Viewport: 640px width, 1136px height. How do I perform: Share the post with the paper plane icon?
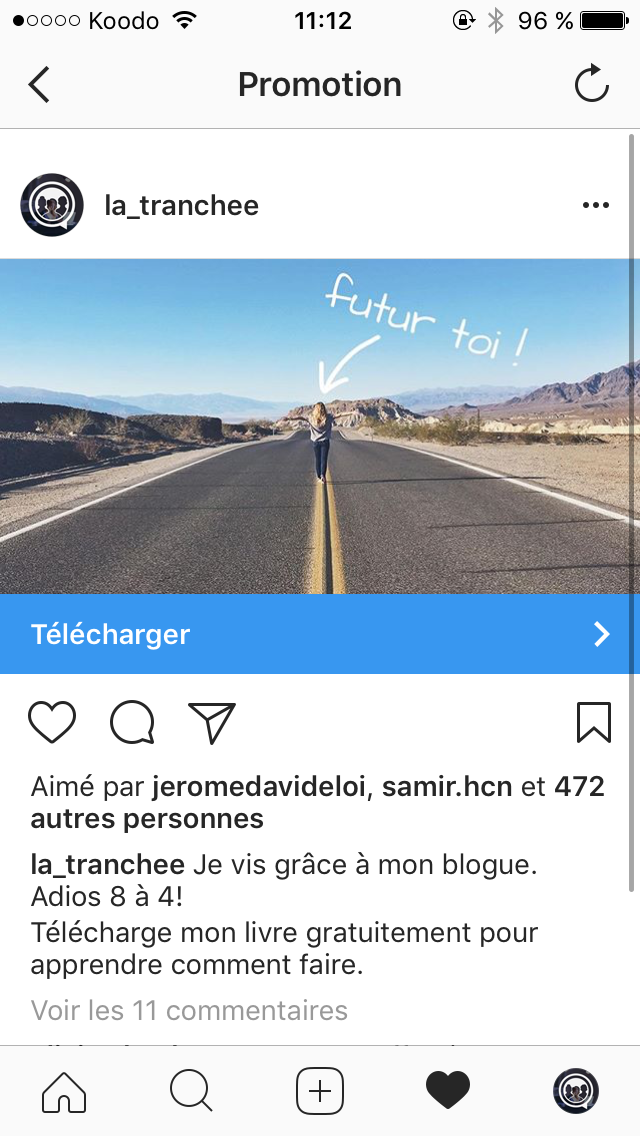pos(212,722)
